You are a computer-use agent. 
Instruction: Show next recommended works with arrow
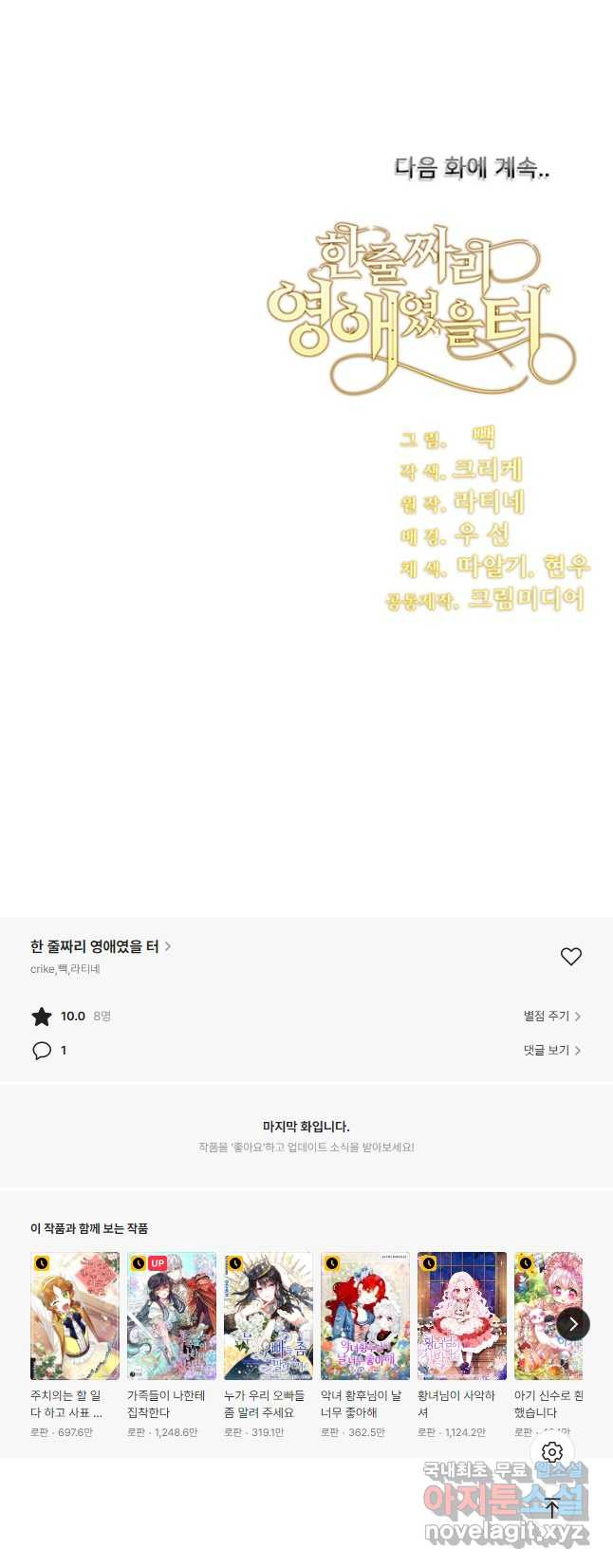(573, 1324)
